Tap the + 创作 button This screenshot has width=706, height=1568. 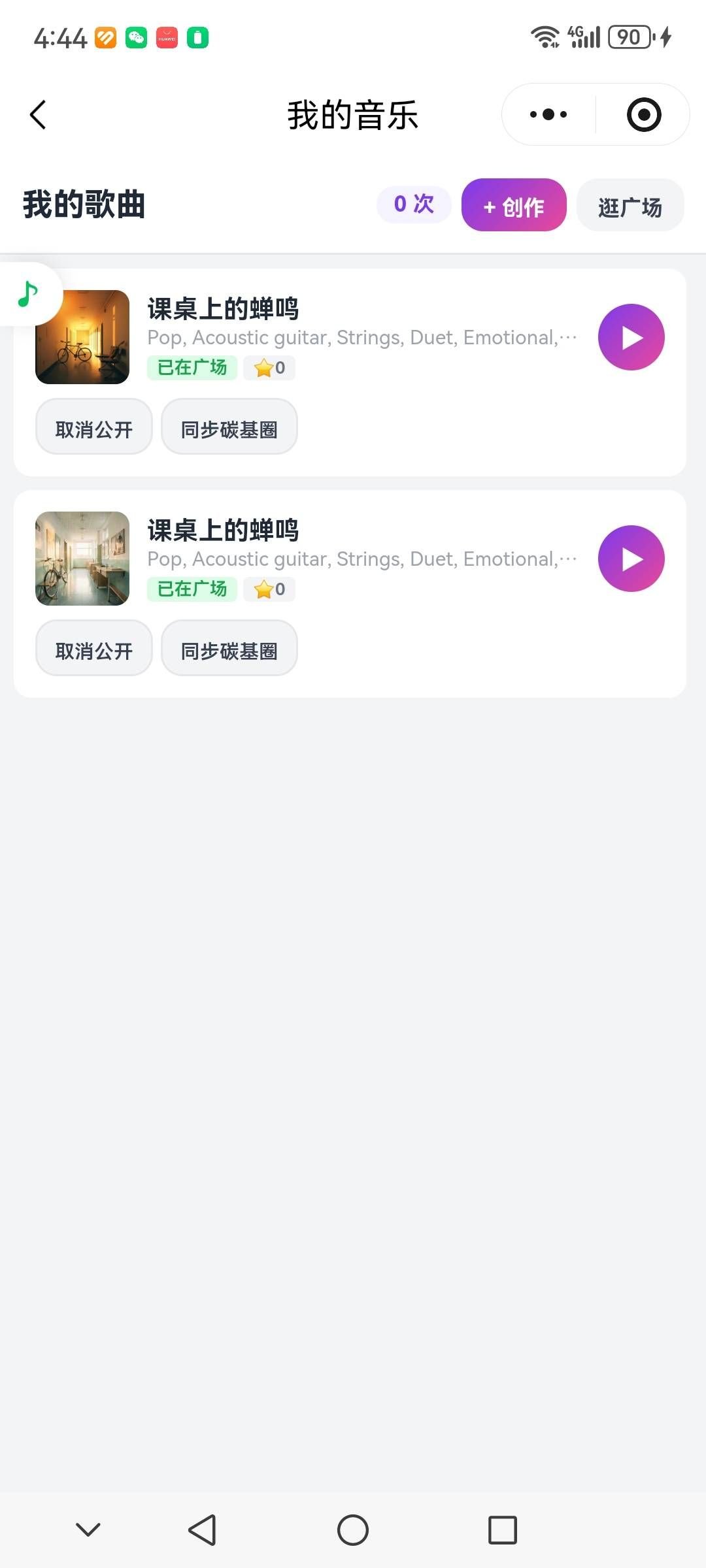(x=514, y=206)
